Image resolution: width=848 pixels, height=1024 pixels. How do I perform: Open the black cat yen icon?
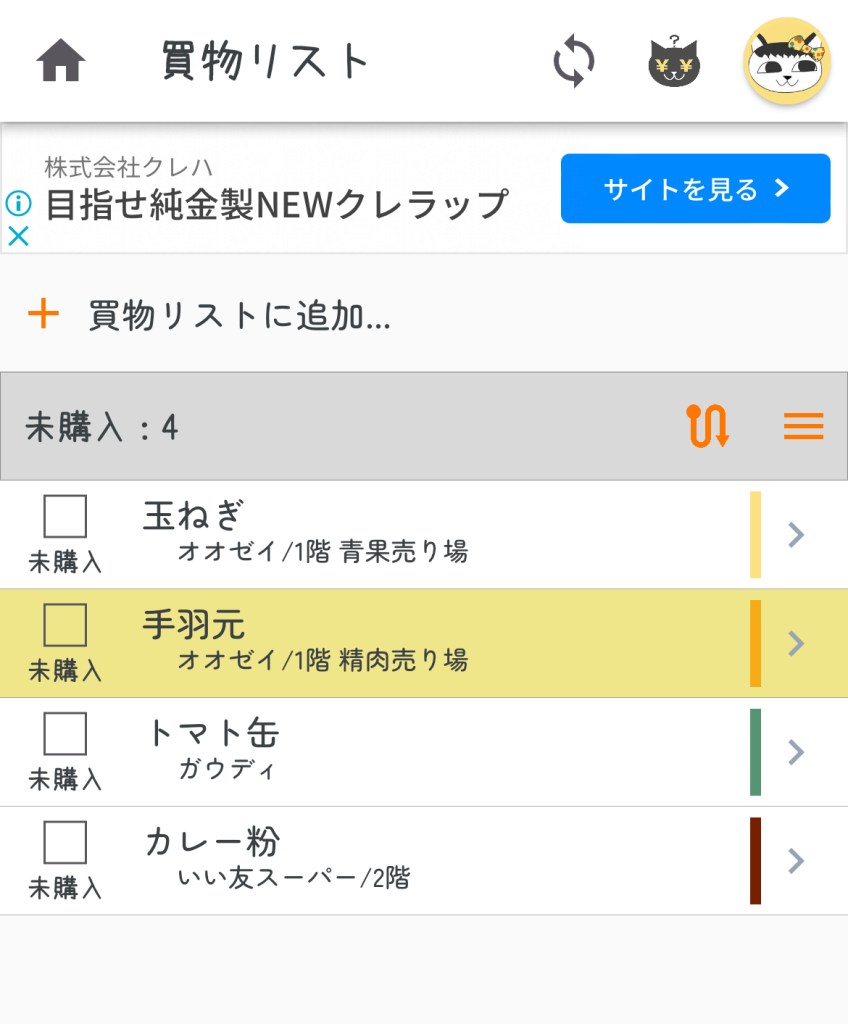click(674, 62)
